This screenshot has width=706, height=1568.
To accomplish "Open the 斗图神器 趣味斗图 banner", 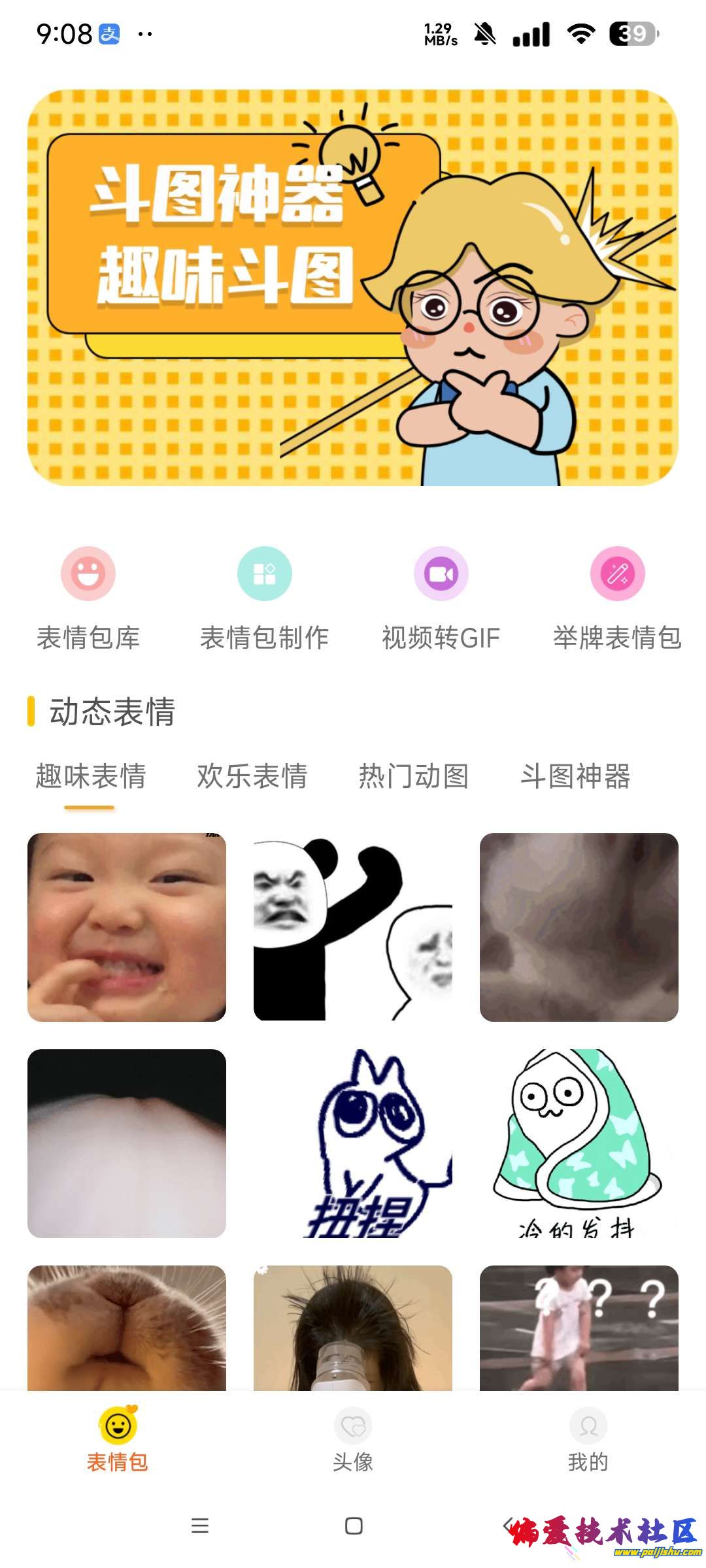I will [353, 287].
